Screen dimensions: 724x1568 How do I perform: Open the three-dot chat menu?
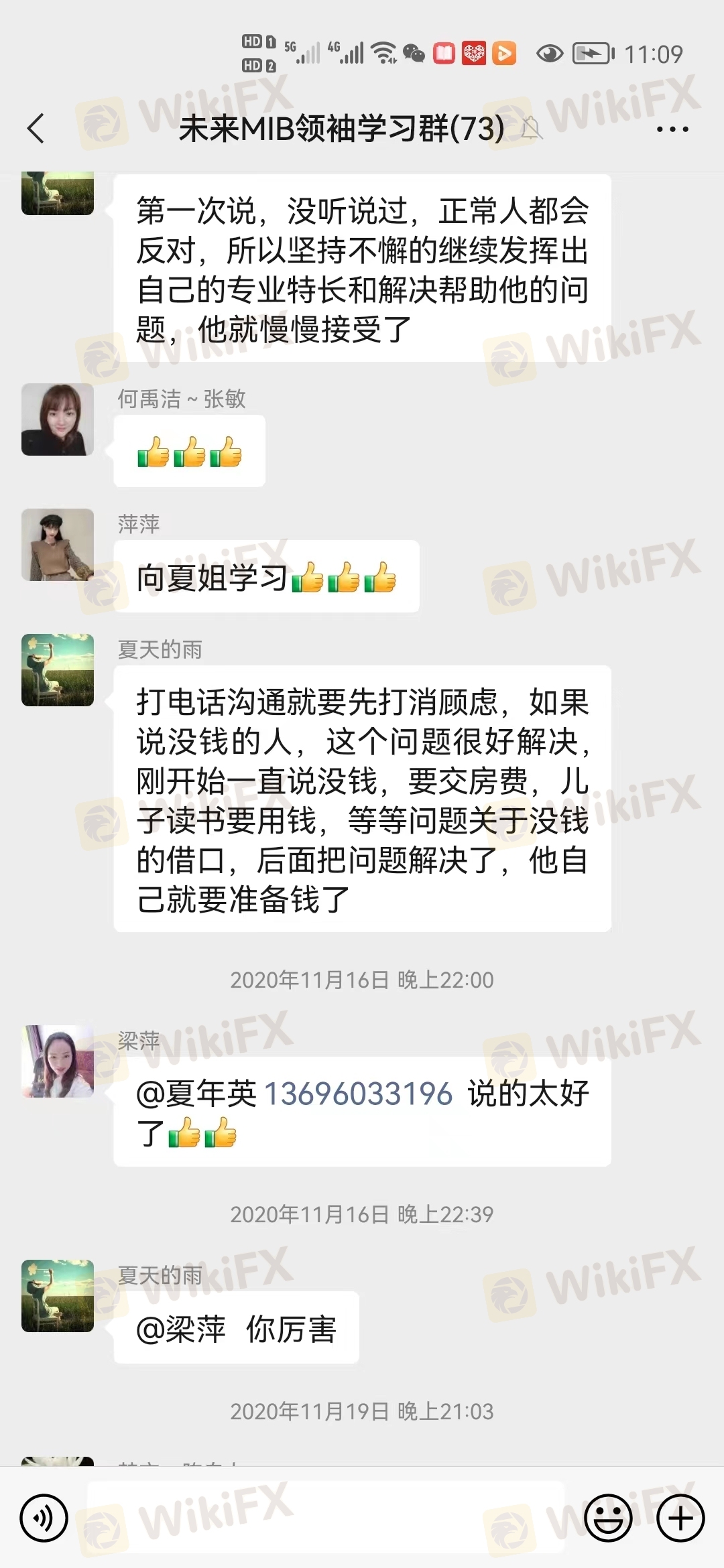click(672, 129)
